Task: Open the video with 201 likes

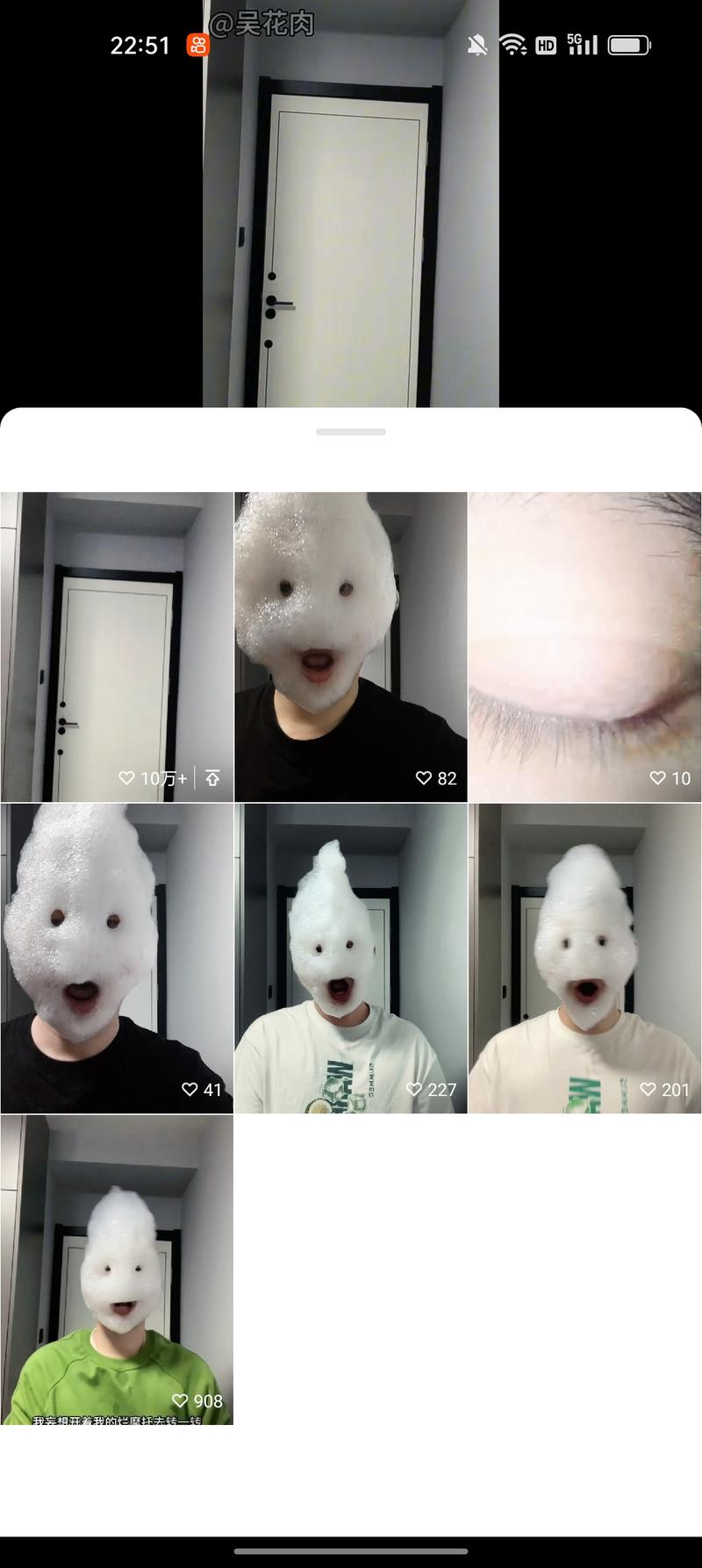Action: (x=584, y=958)
